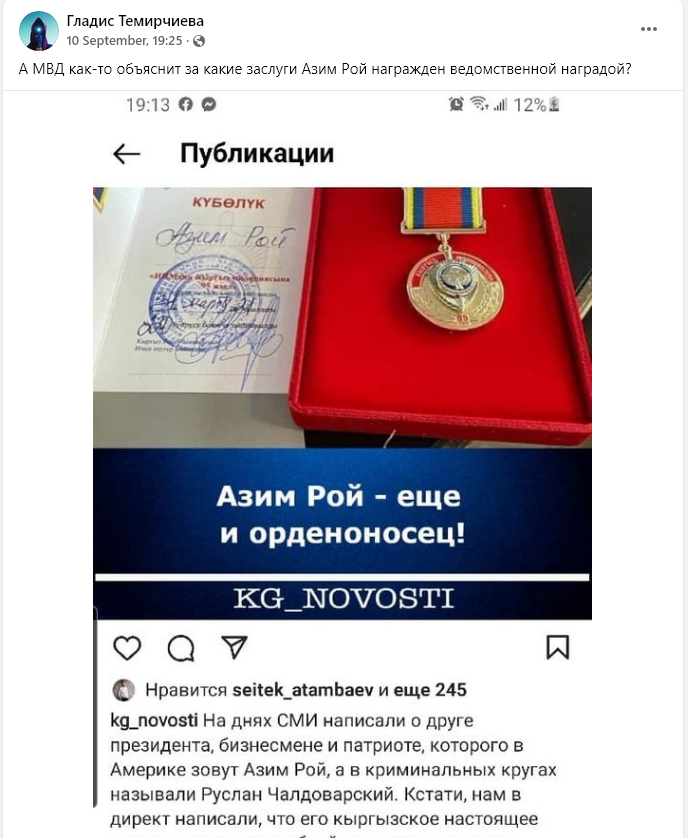Open the post's three-dot options menu
The width and height of the screenshot is (688, 838).
pyautogui.click(x=653, y=29)
